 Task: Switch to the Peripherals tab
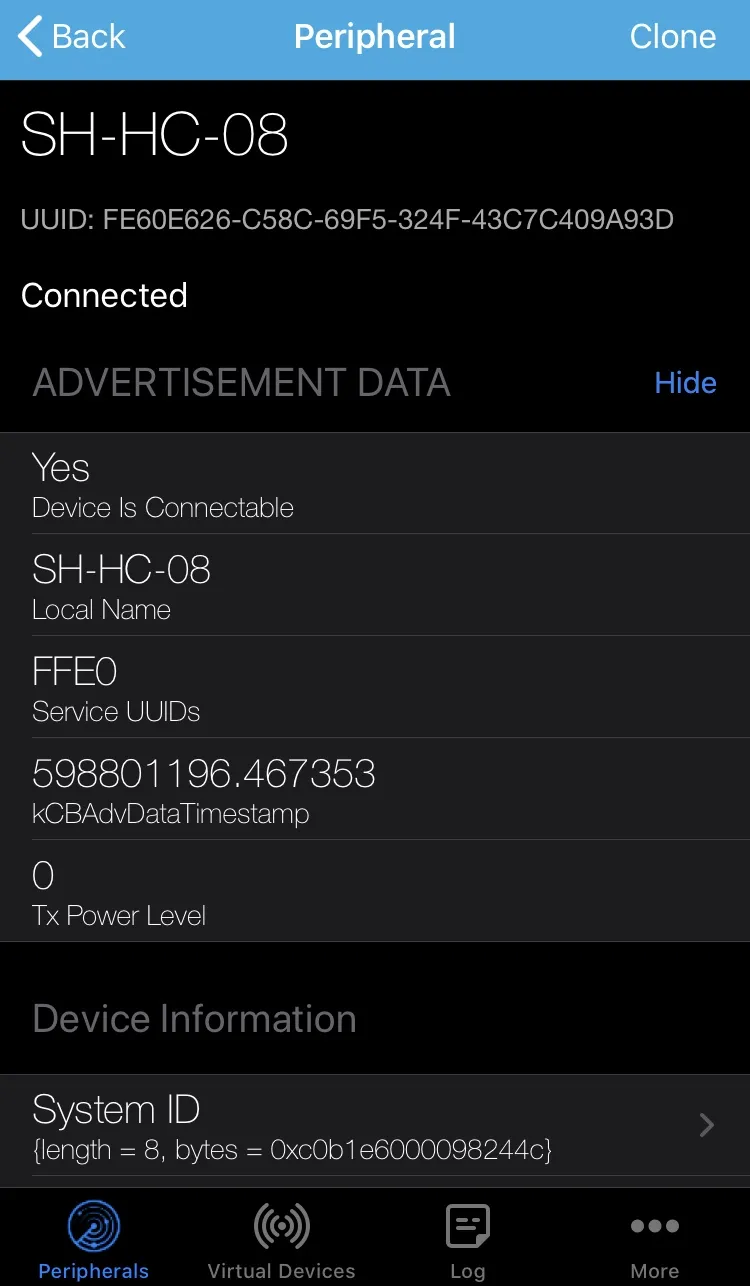click(x=93, y=1240)
